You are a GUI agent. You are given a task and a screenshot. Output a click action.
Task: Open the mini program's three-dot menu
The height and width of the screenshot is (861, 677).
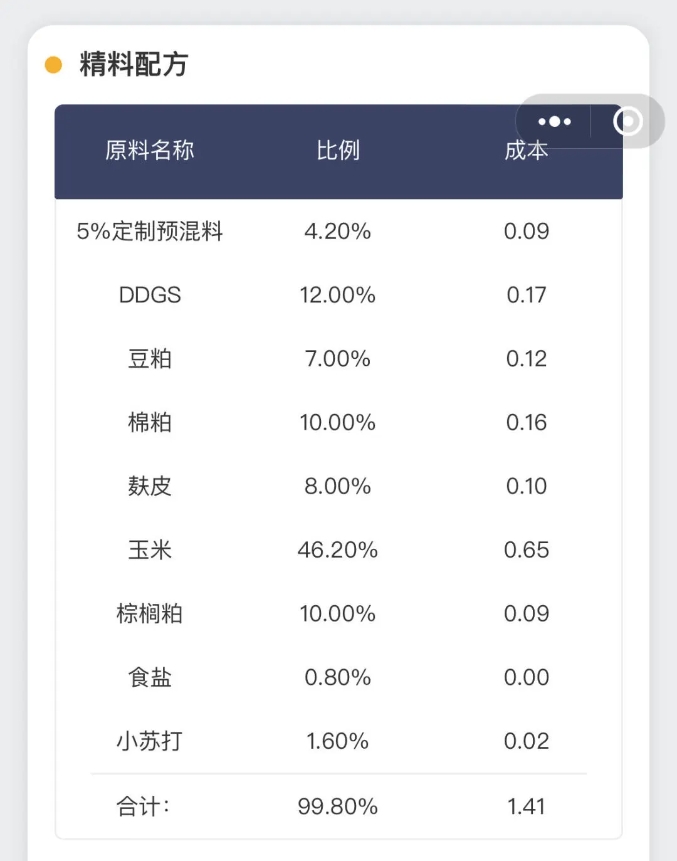pos(555,122)
